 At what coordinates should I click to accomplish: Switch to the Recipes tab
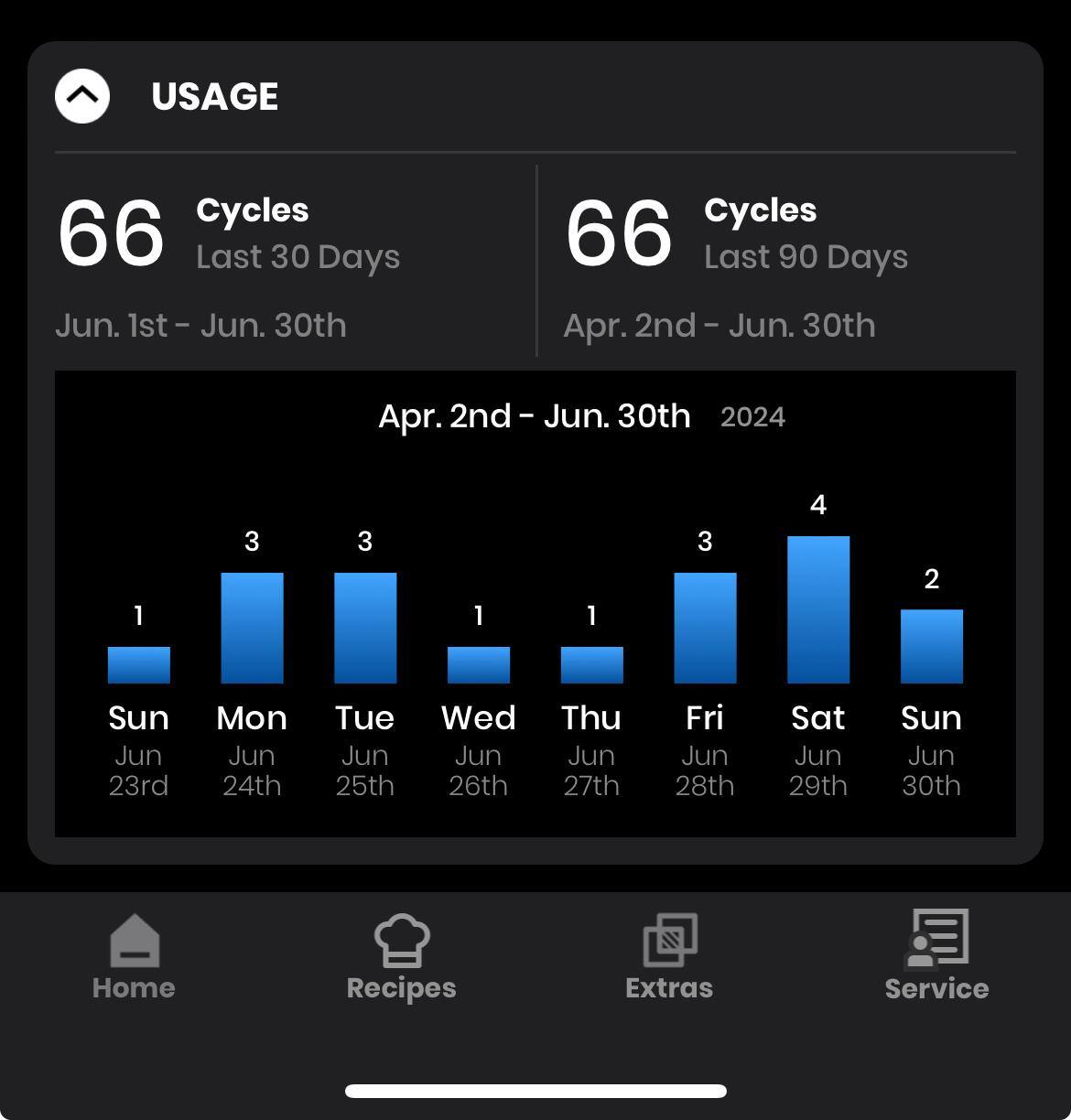[401, 957]
